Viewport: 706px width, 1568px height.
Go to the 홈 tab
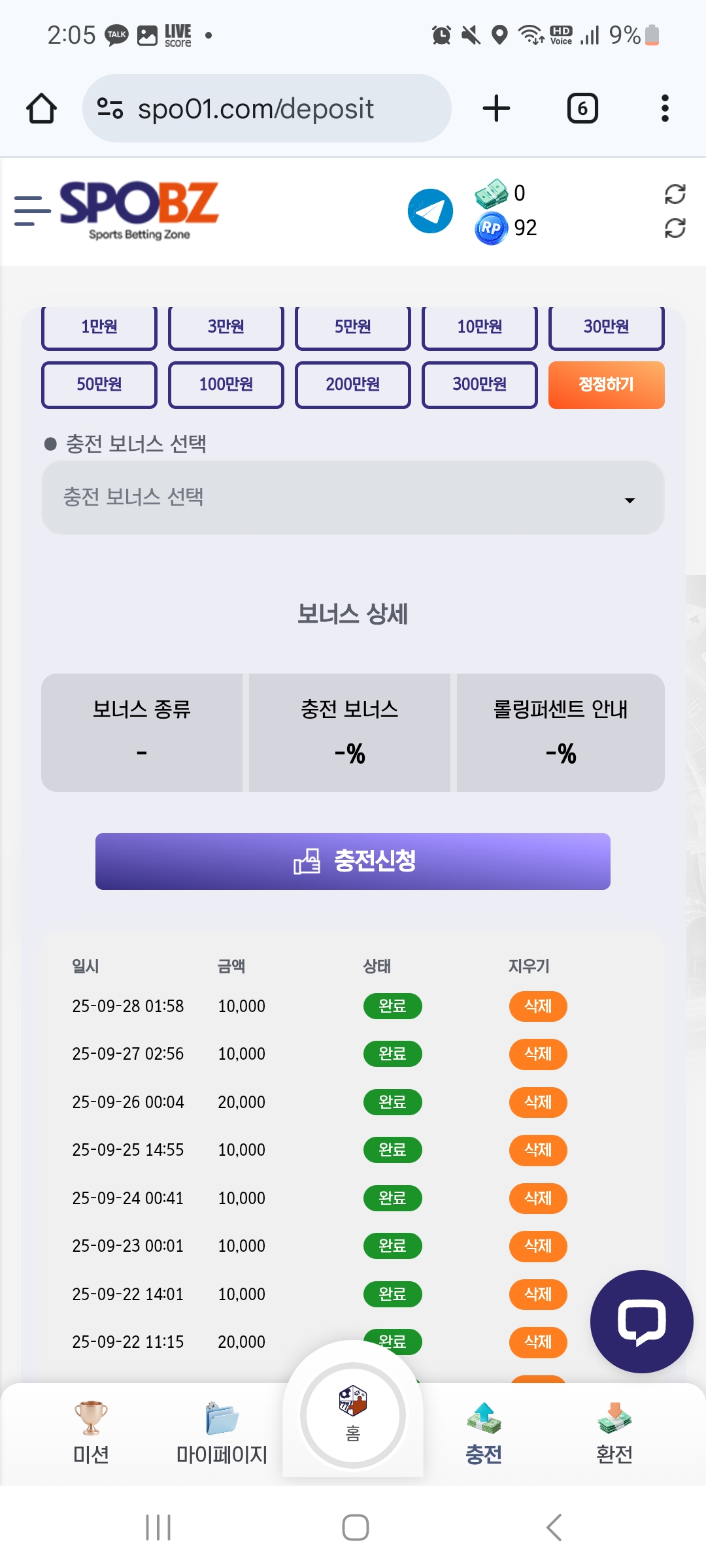[353, 1415]
